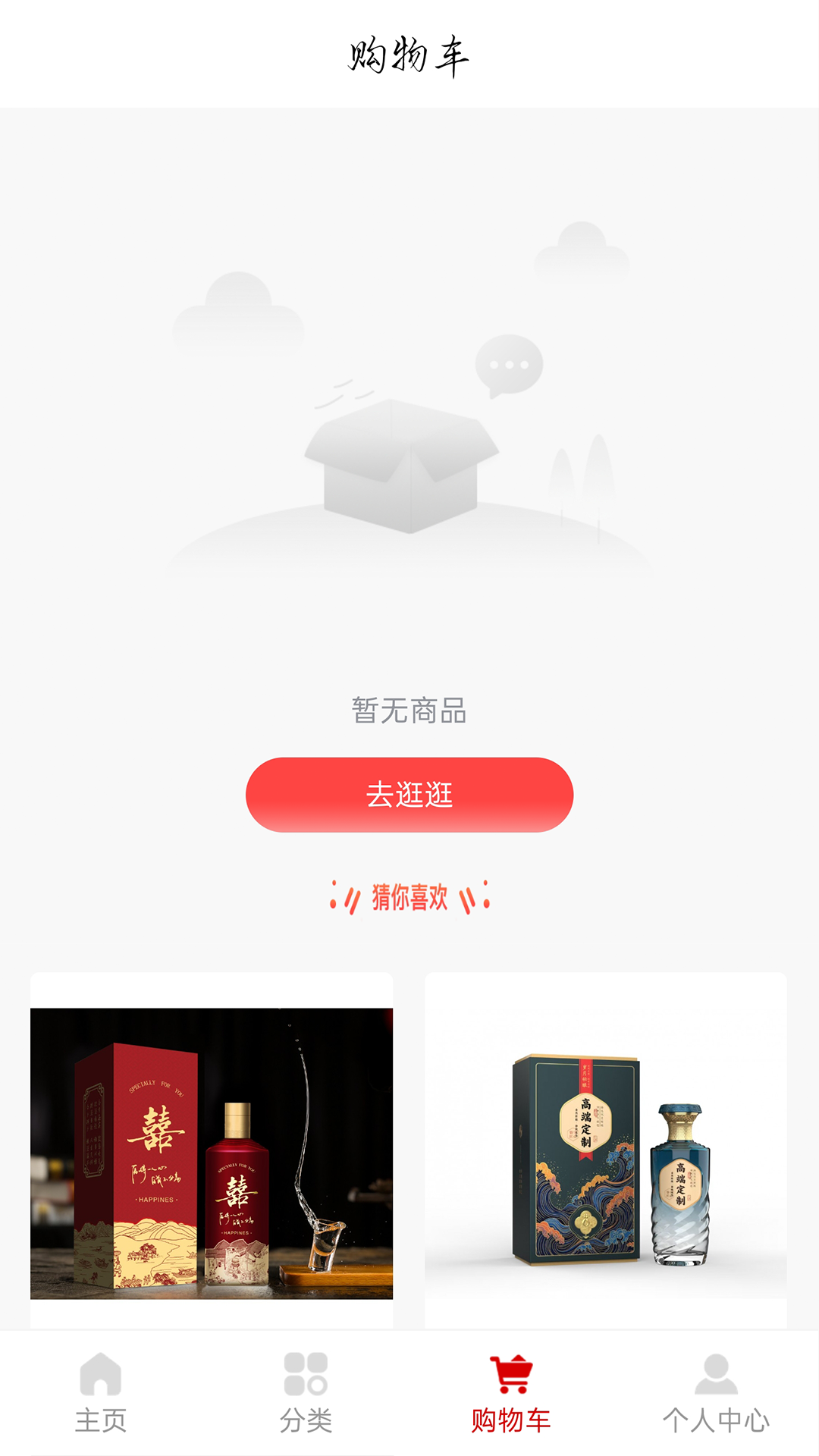Select the 购物车 tab
This screenshot has height=1456, width=819.
pyautogui.click(x=511, y=1394)
